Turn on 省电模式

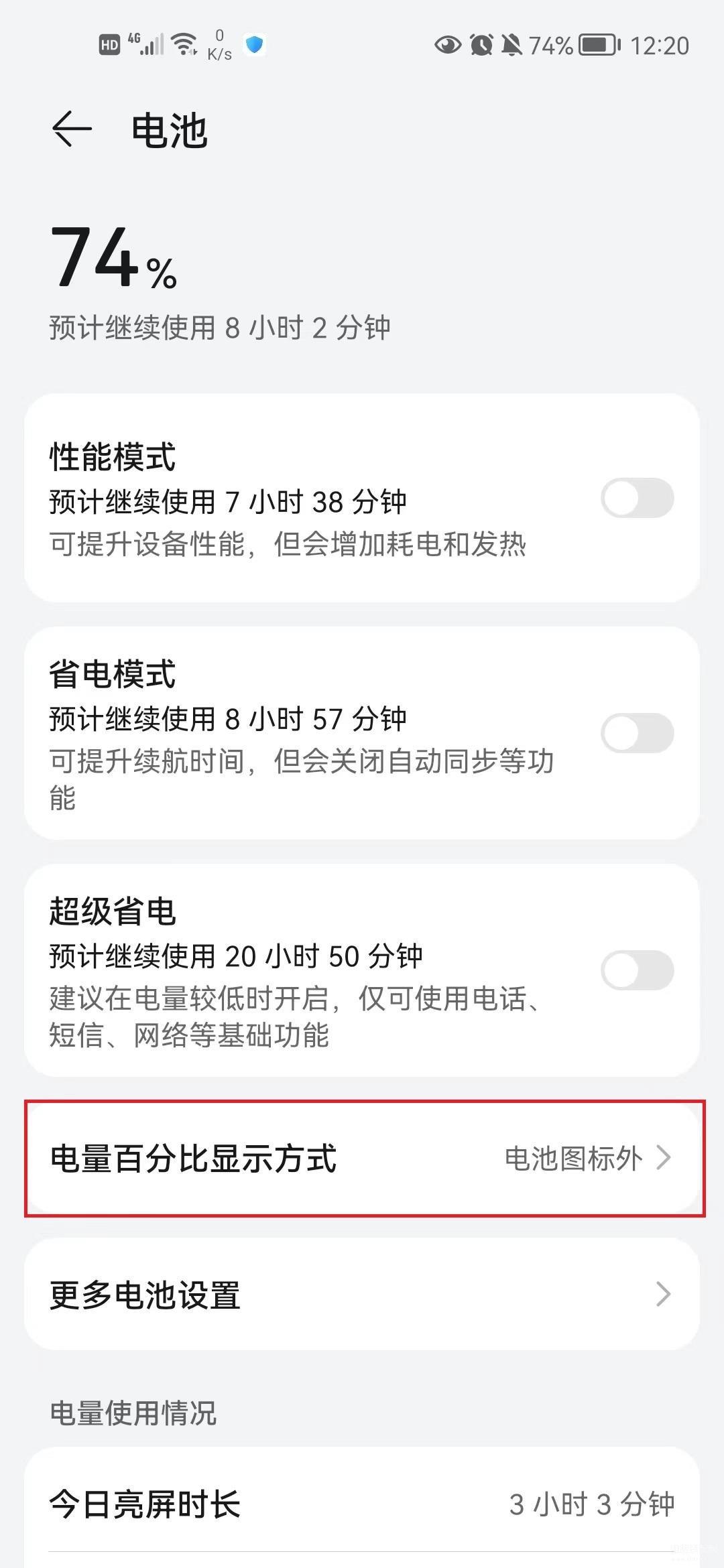tap(637, 733)
